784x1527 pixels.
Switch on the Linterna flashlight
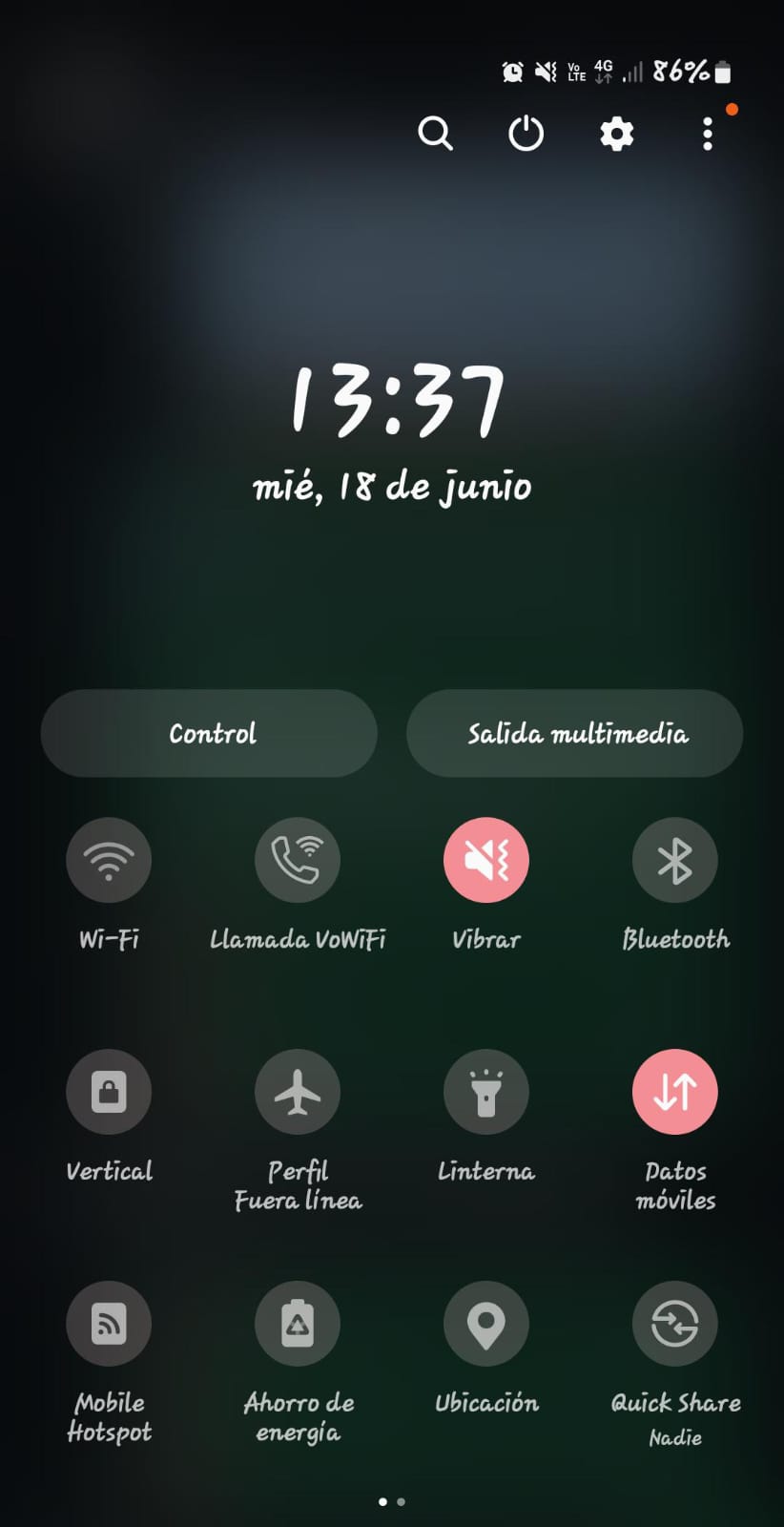pos(486,1092)
